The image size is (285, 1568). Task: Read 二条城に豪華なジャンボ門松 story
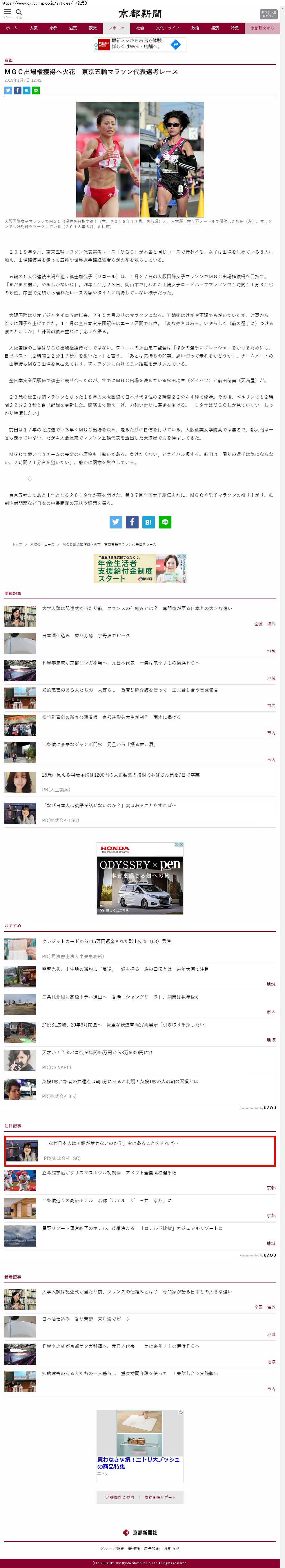coord(90,744)
